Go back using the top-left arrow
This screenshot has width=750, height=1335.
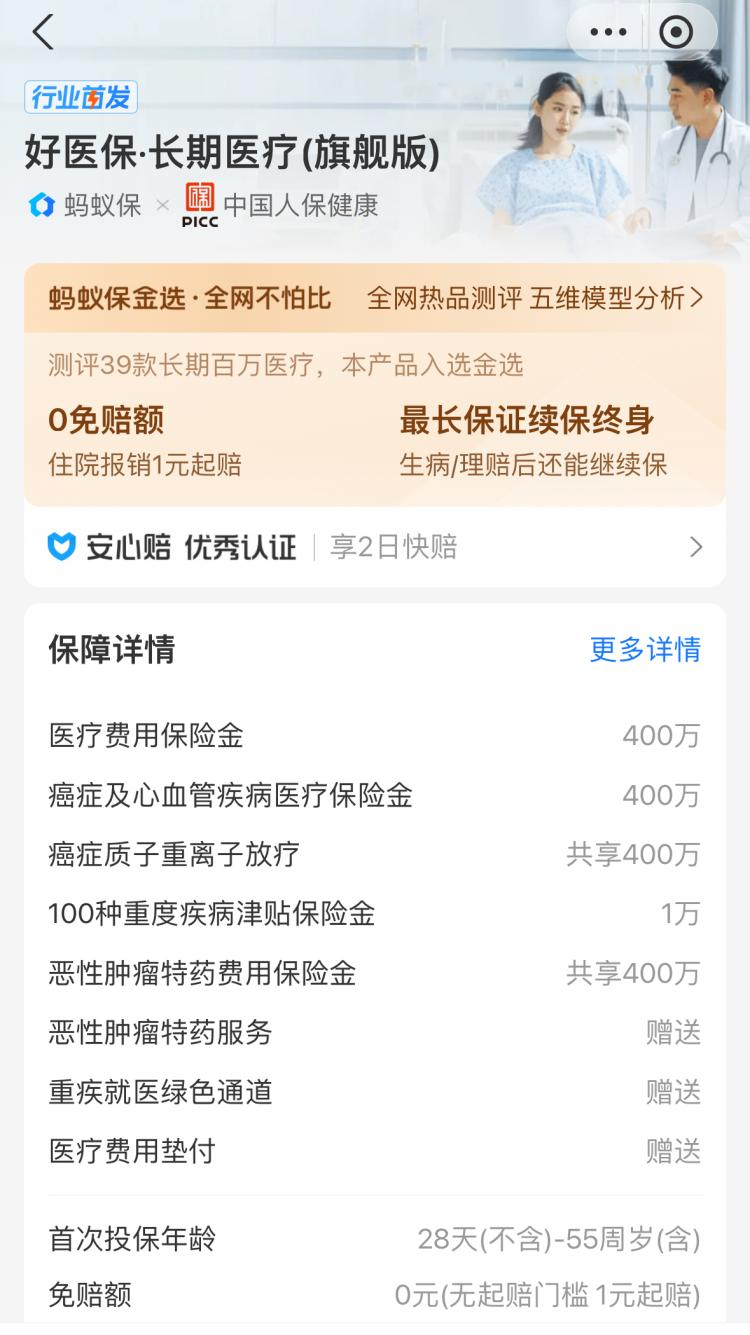point(42,33)
